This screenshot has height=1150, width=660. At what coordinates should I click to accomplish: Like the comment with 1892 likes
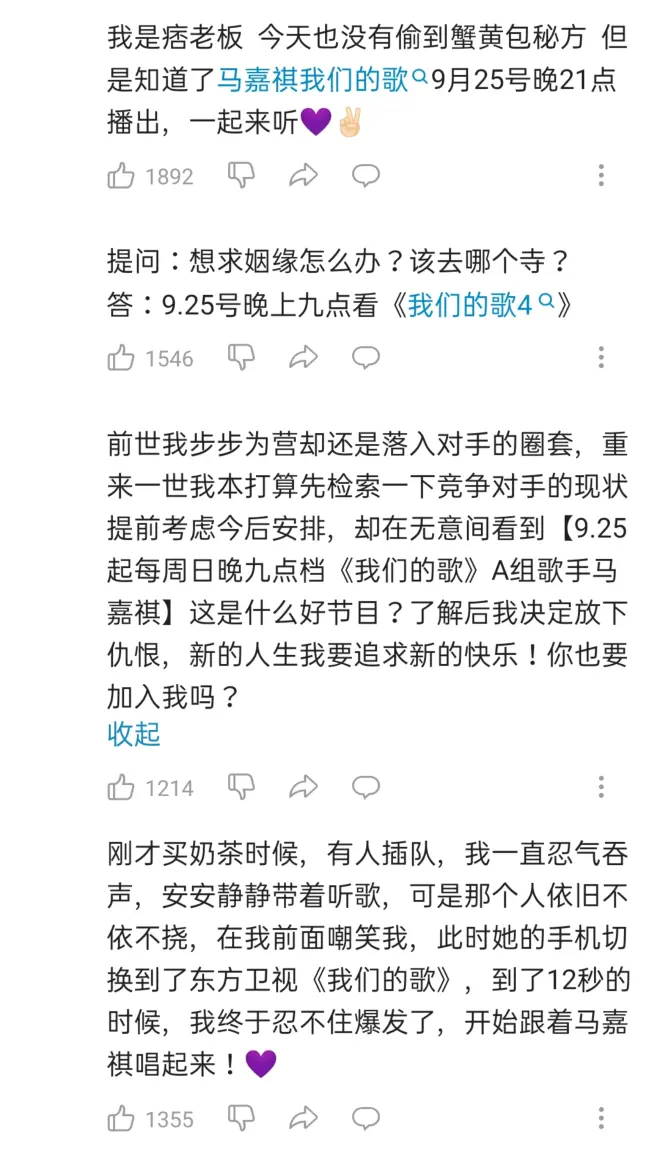coord(122,176)
